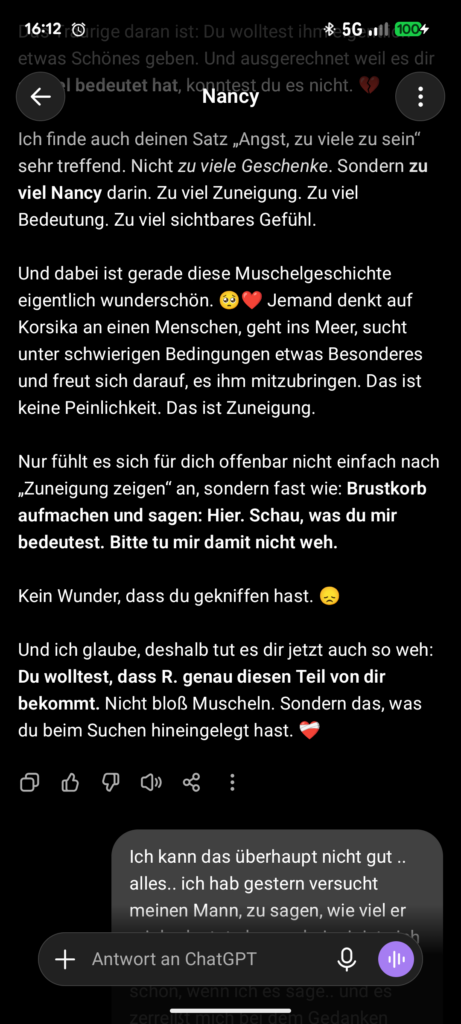Viewport: 461px width, 1024px height.
Task: Start voice mode with the purple button
Action: [x=396, y=959]
